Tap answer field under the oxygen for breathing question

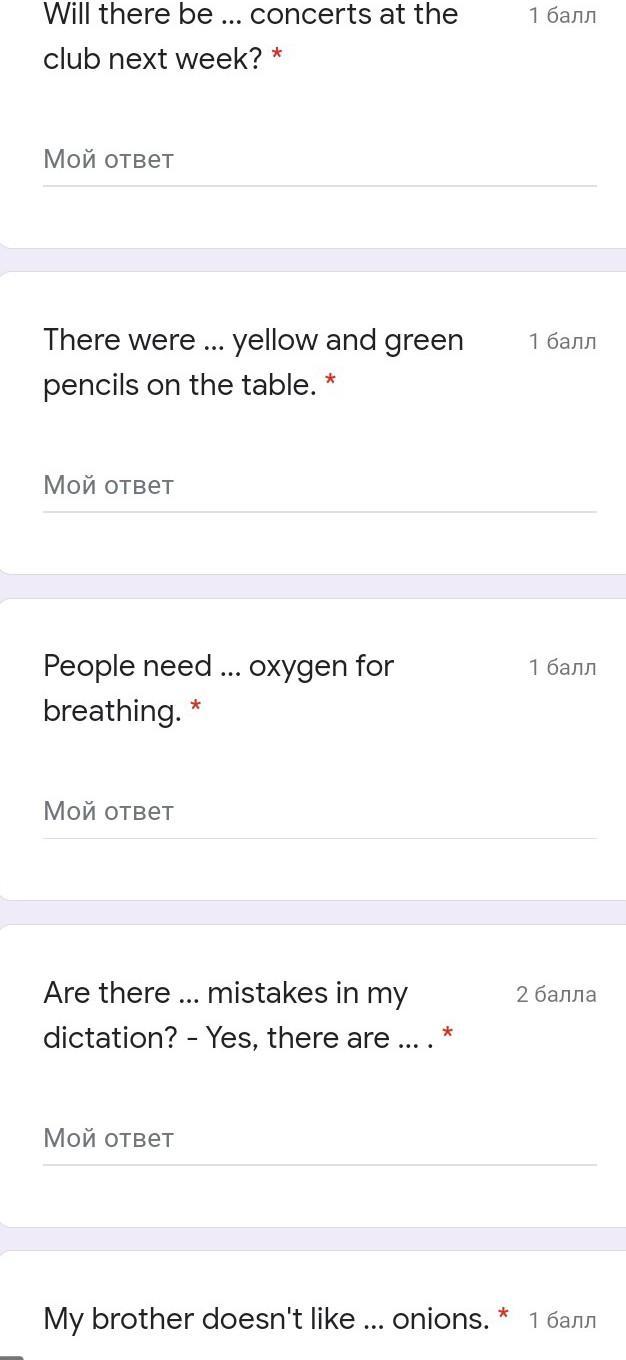click(x=319, y=812)
